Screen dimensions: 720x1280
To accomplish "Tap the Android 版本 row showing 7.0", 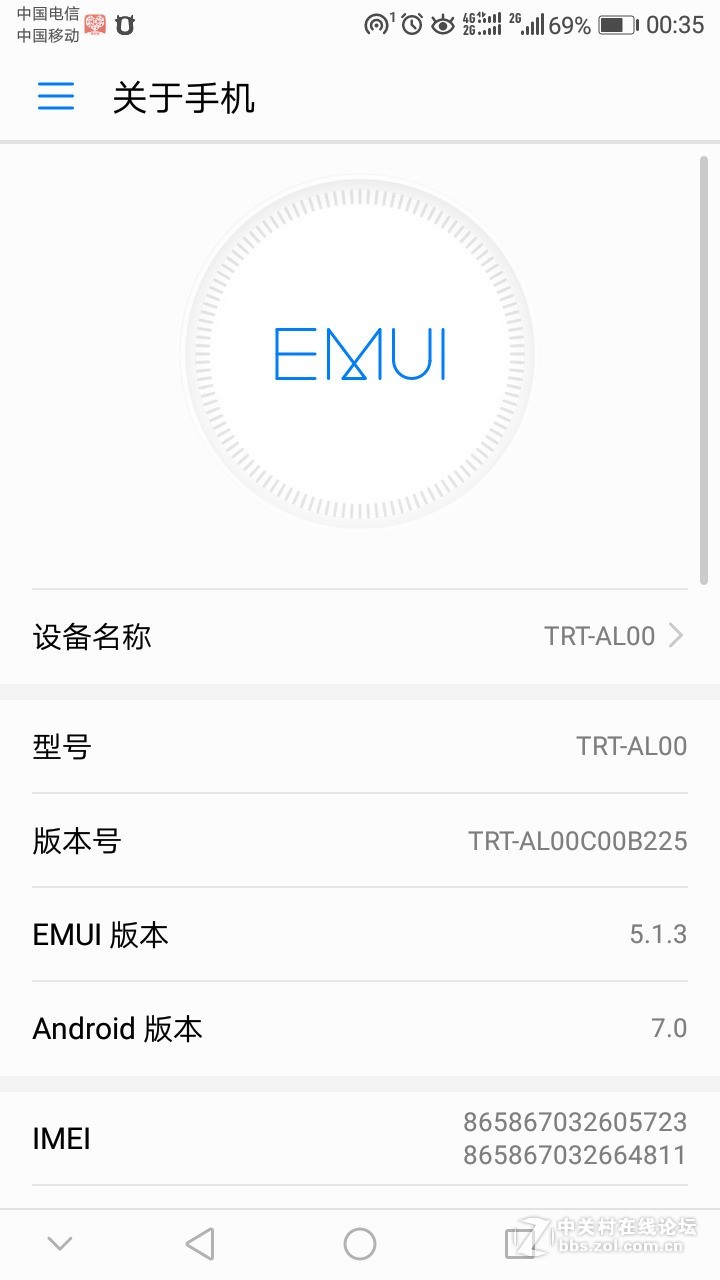I will [x=360, y=1028].
